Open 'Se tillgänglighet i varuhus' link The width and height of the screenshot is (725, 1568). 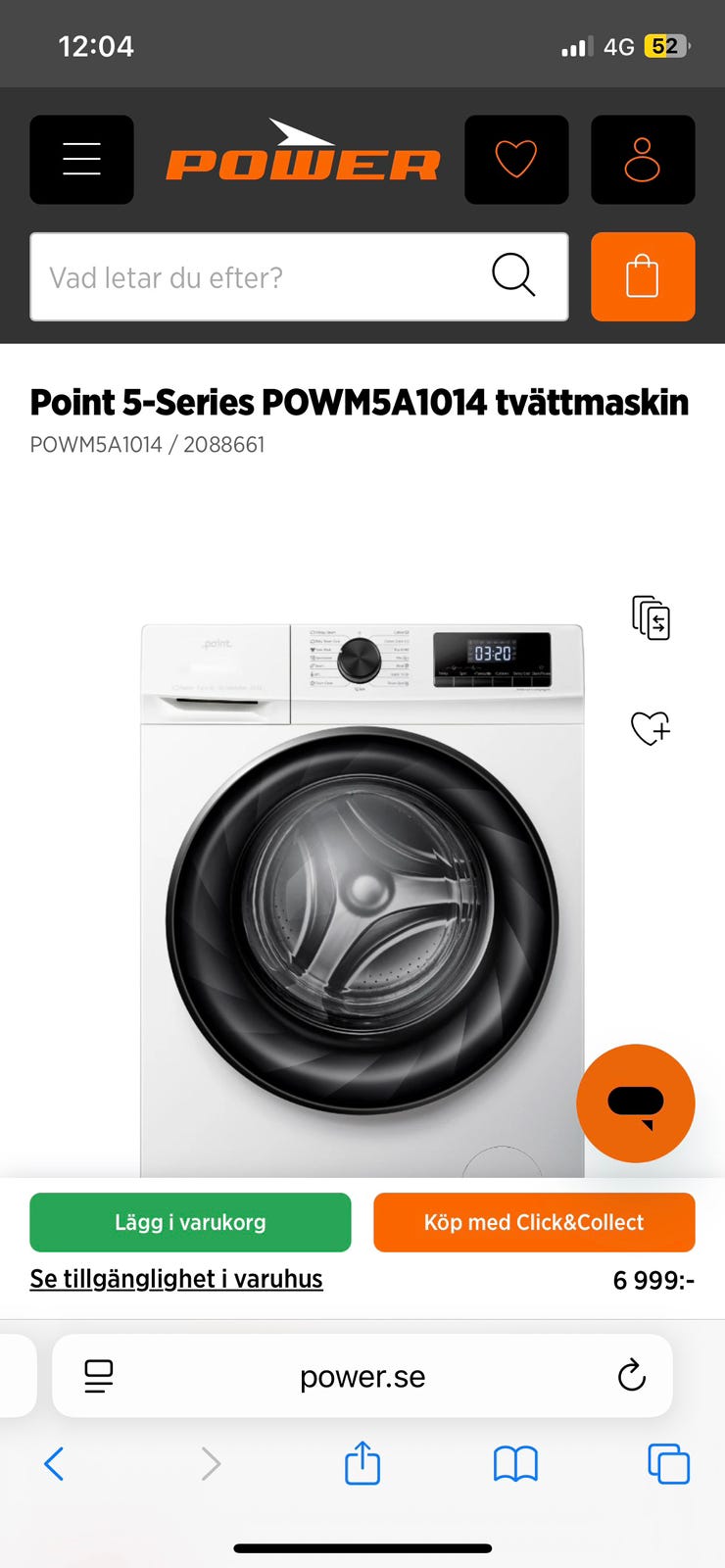point(176,1279)
